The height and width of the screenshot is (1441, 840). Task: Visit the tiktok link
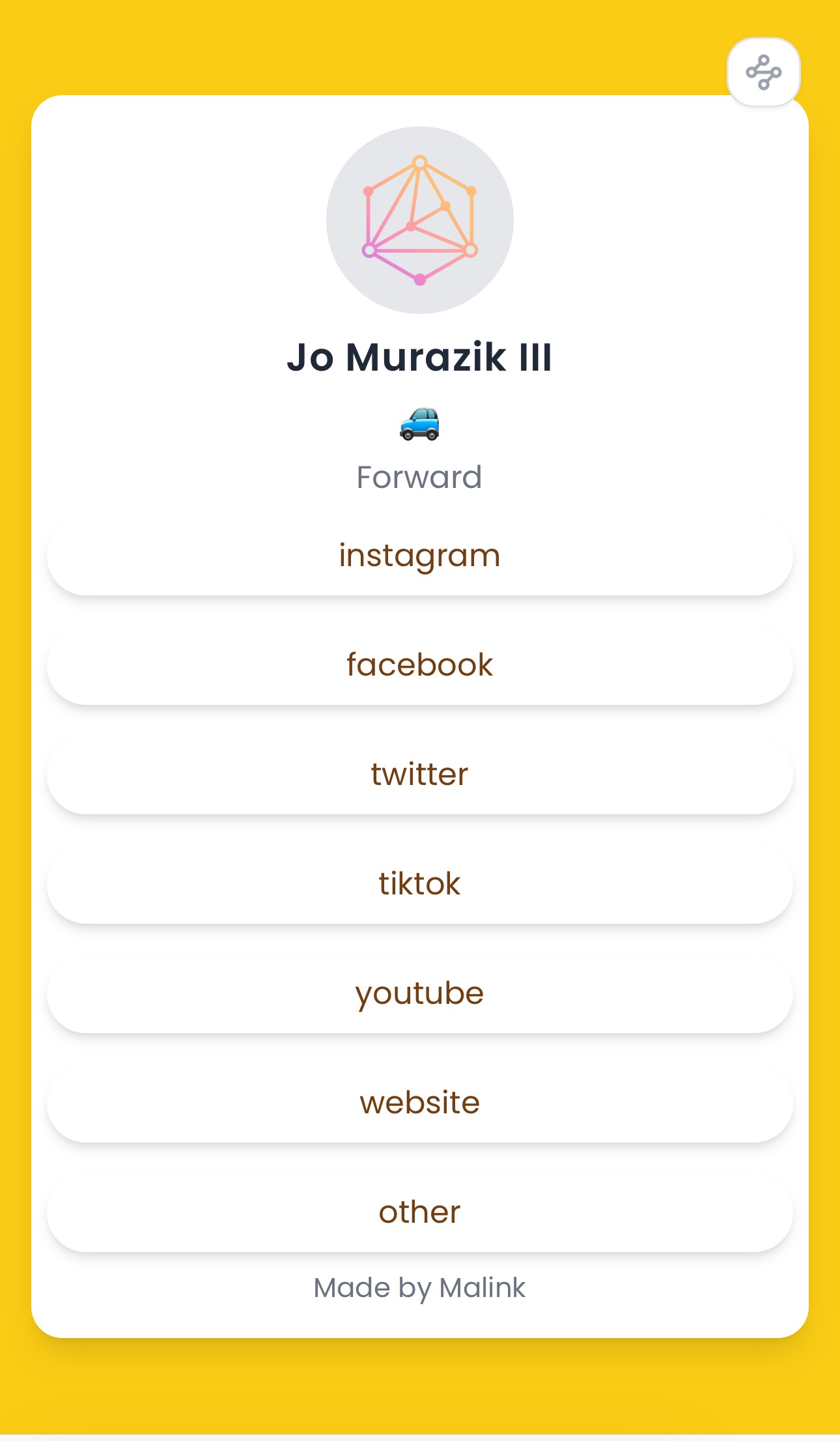tap(419, 885)
